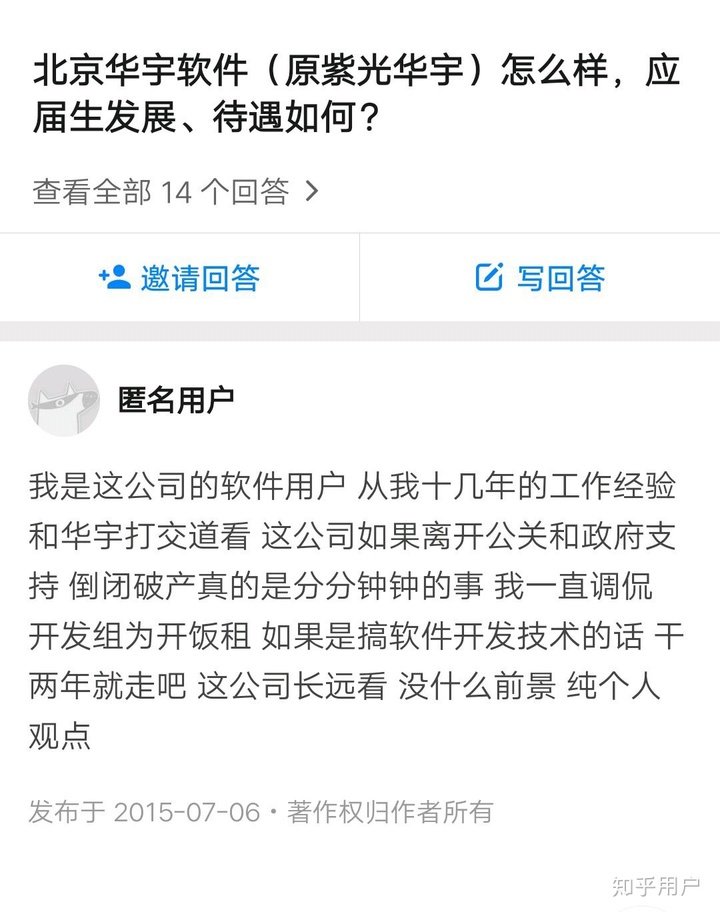Tap 写回答 to write an answer
This screenshot has height=912, width=720.
pos(540,278)
